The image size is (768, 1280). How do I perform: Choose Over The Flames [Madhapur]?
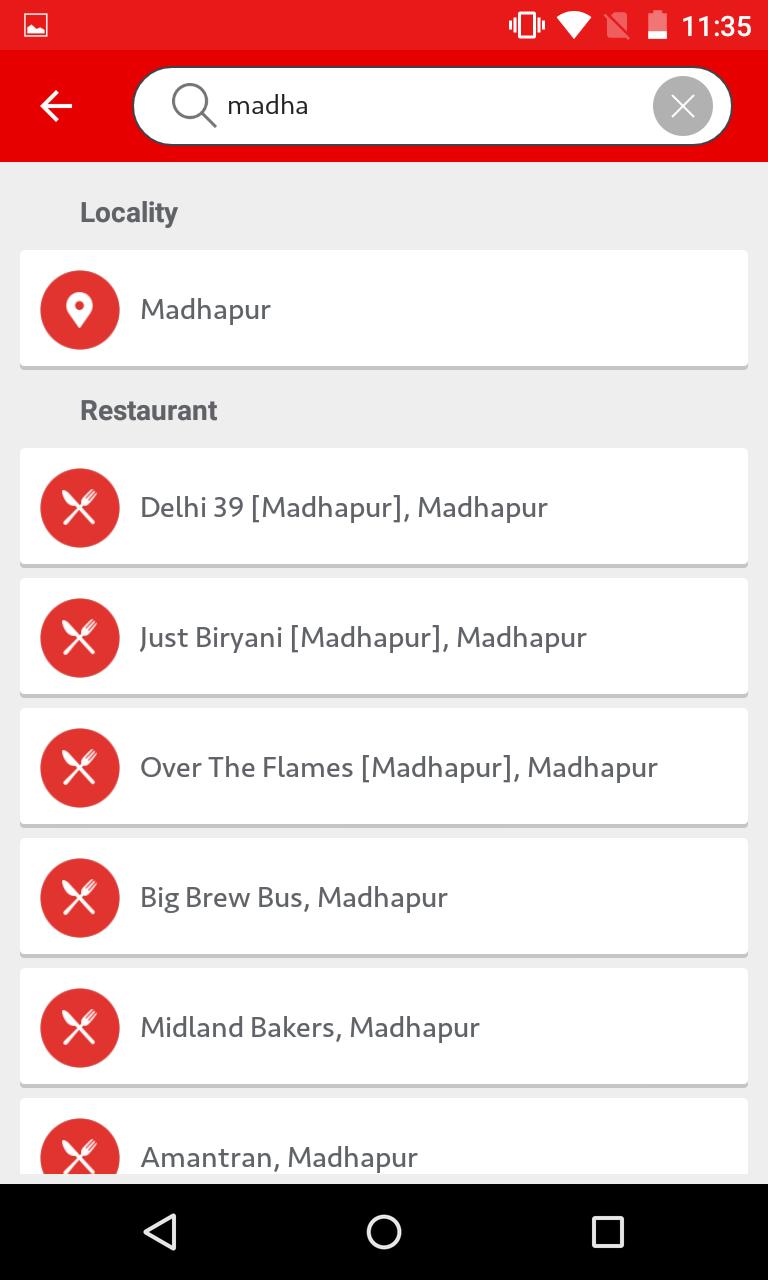coord(384,767)
